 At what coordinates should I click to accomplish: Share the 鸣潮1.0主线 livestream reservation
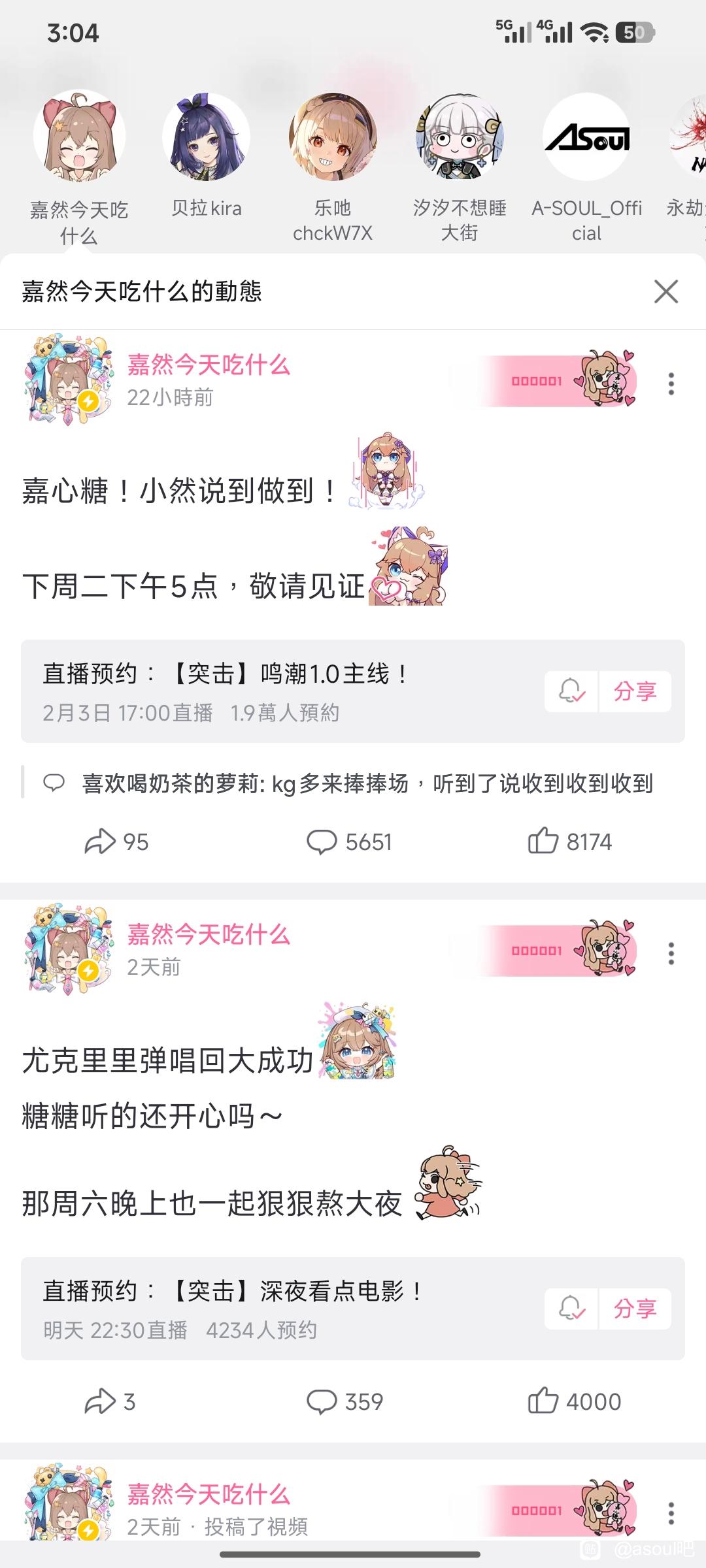(635, 691)
